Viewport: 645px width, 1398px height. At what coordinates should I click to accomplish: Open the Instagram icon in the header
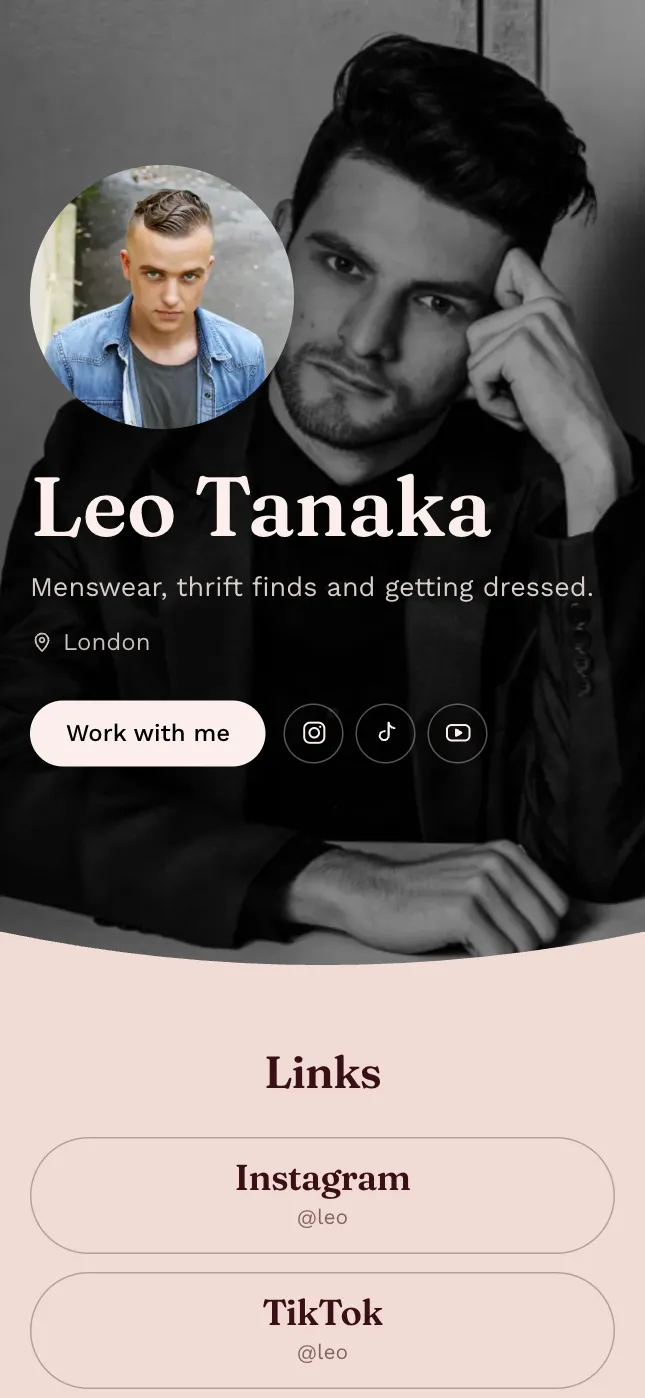314,733
